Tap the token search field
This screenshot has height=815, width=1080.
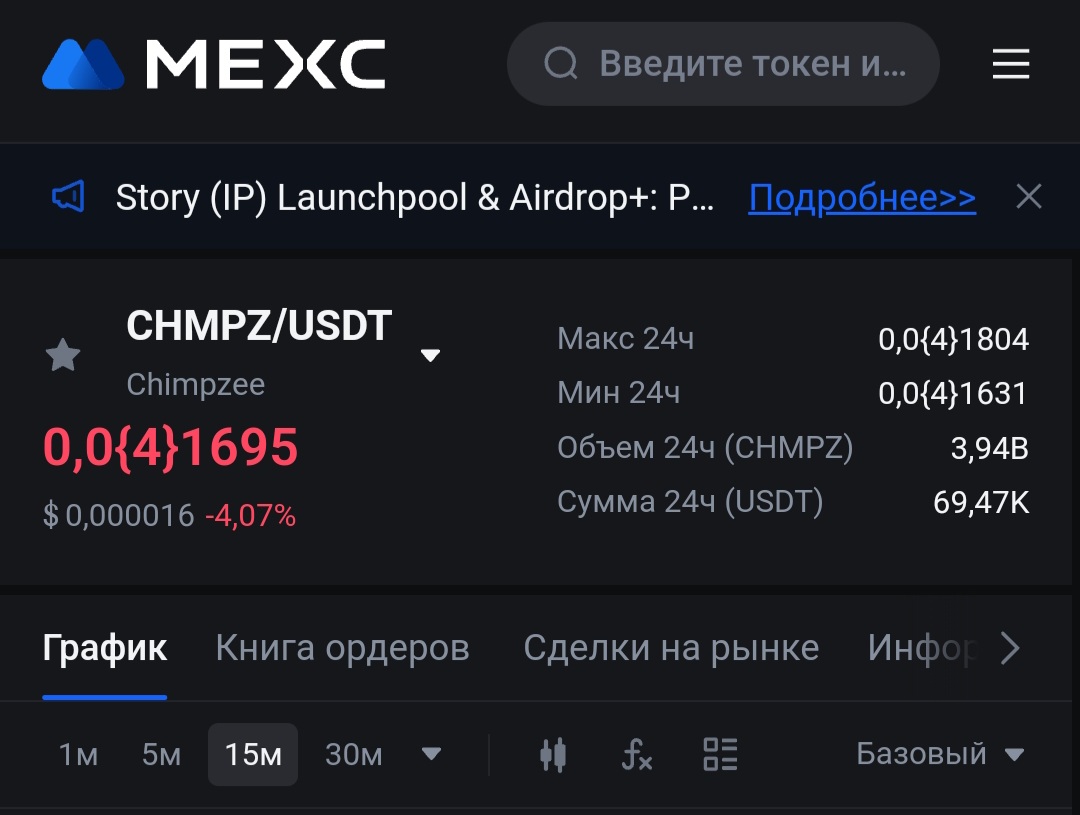[722, 65]
